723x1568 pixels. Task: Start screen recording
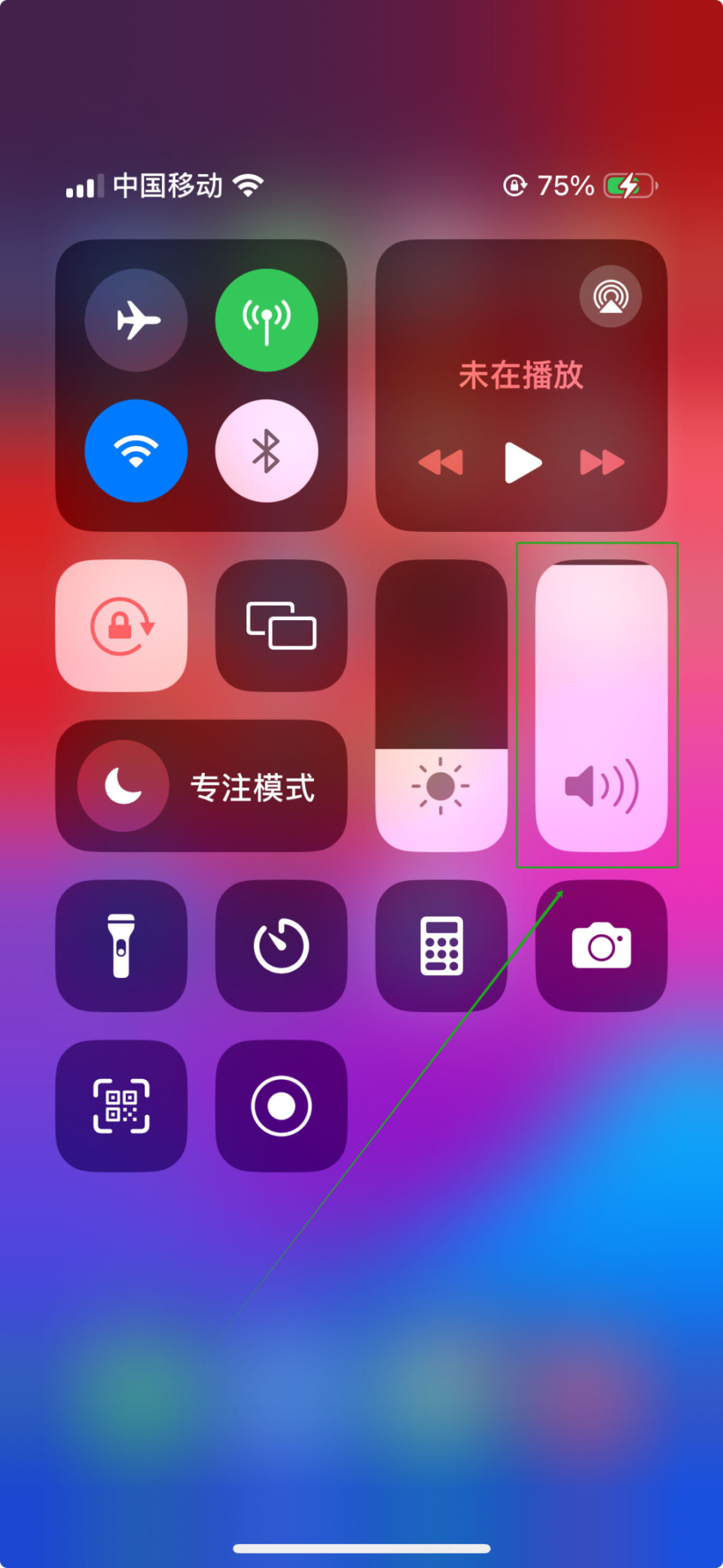(x=281, y=1105)
